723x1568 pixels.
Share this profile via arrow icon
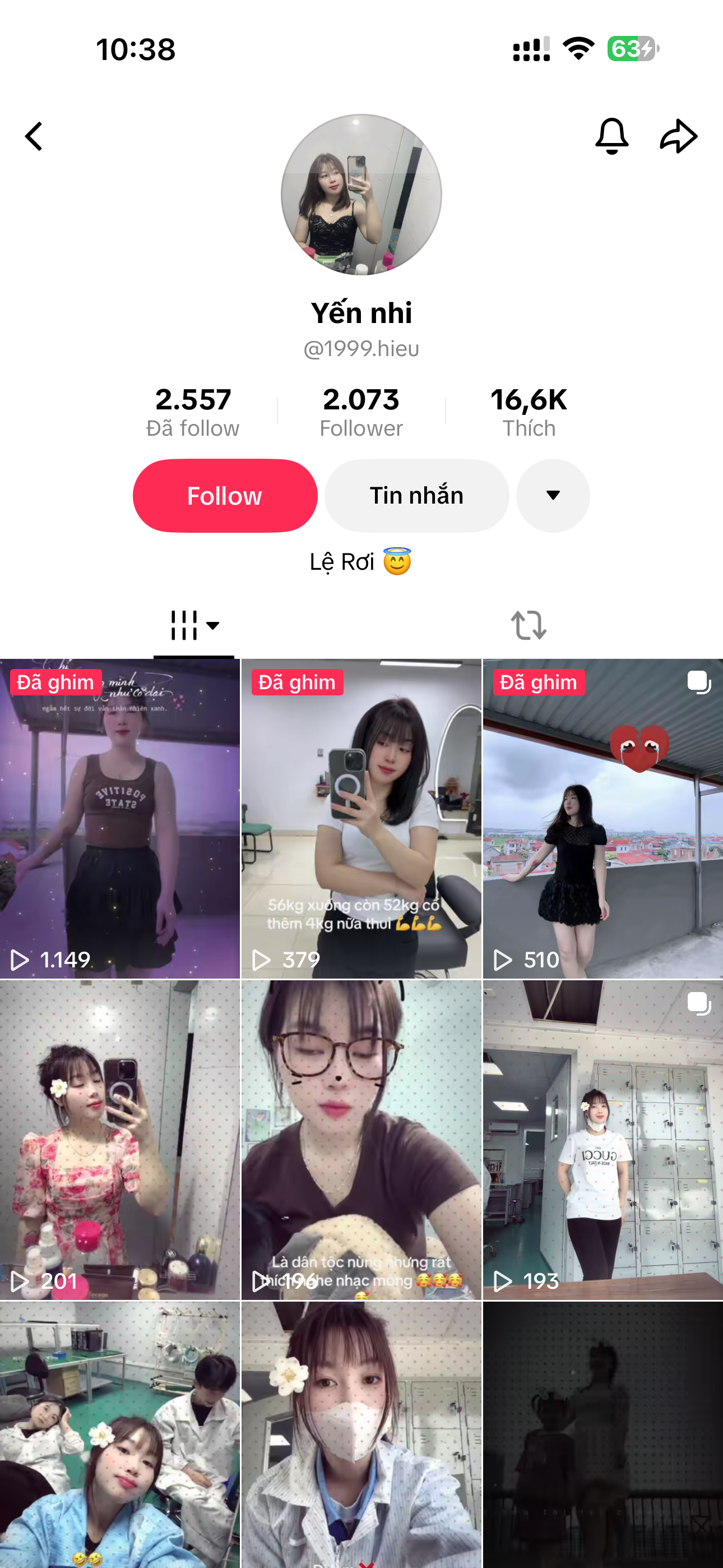tap(679, 136)
